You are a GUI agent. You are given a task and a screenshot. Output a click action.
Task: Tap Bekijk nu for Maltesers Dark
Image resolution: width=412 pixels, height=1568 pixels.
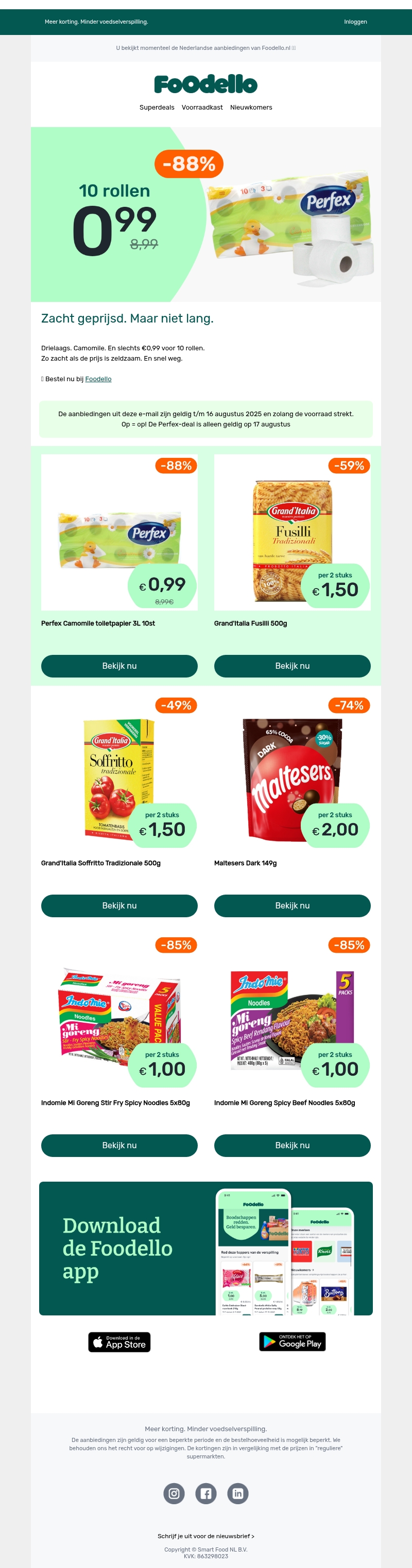pos(292,906)
